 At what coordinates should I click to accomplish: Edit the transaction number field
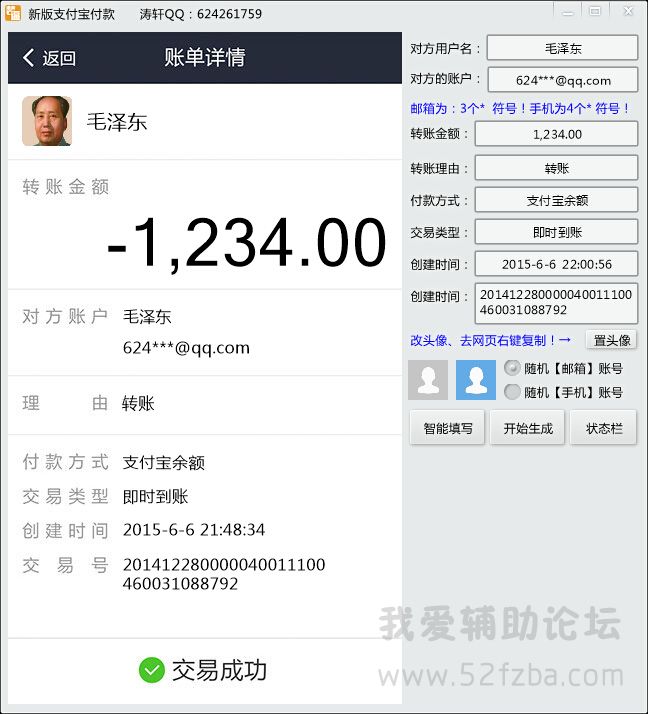[556, 303]
